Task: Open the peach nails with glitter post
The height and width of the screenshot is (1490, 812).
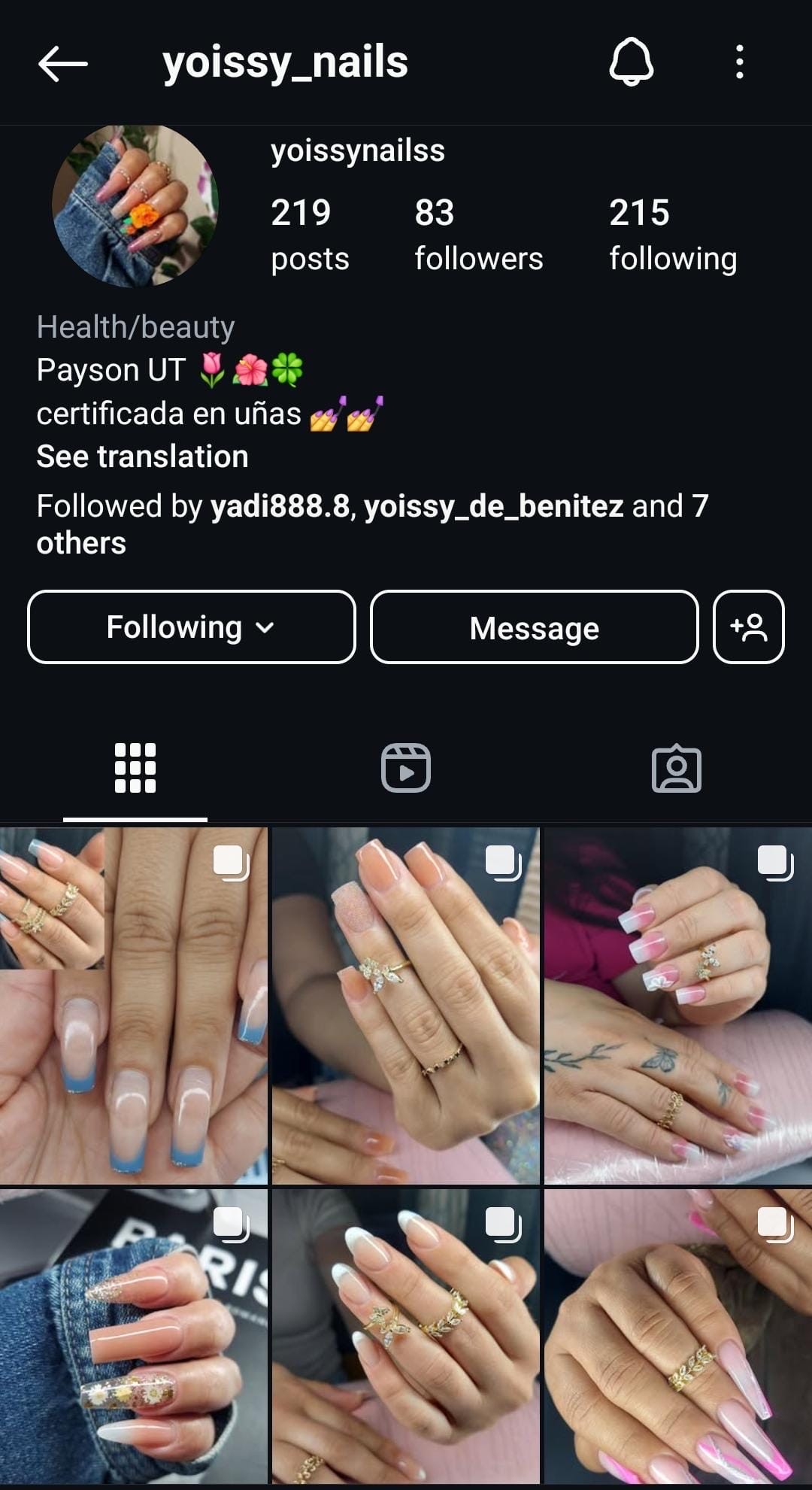Action: 405,1006
